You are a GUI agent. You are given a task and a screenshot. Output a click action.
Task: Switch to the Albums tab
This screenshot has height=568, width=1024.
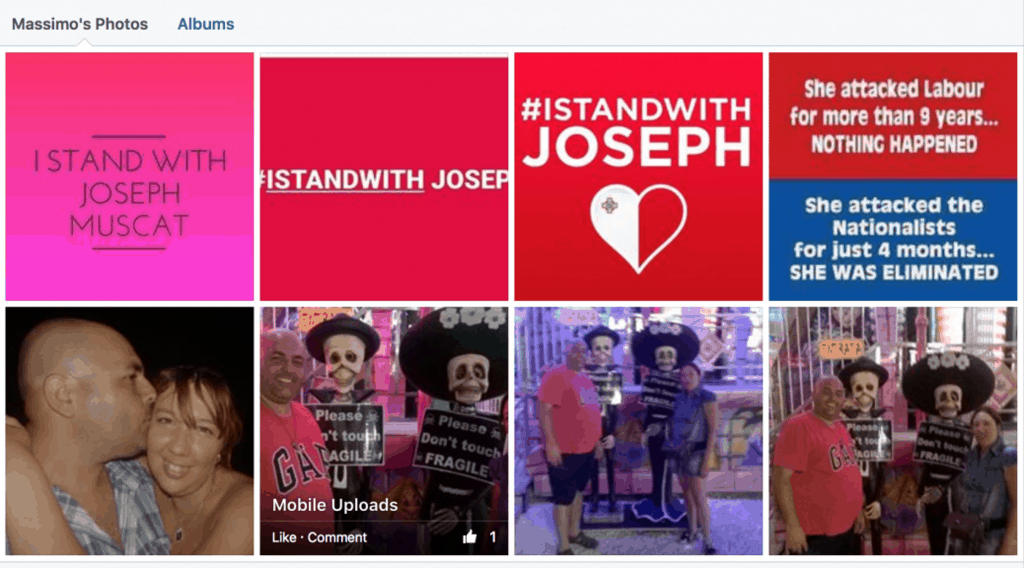click(206, 24)
